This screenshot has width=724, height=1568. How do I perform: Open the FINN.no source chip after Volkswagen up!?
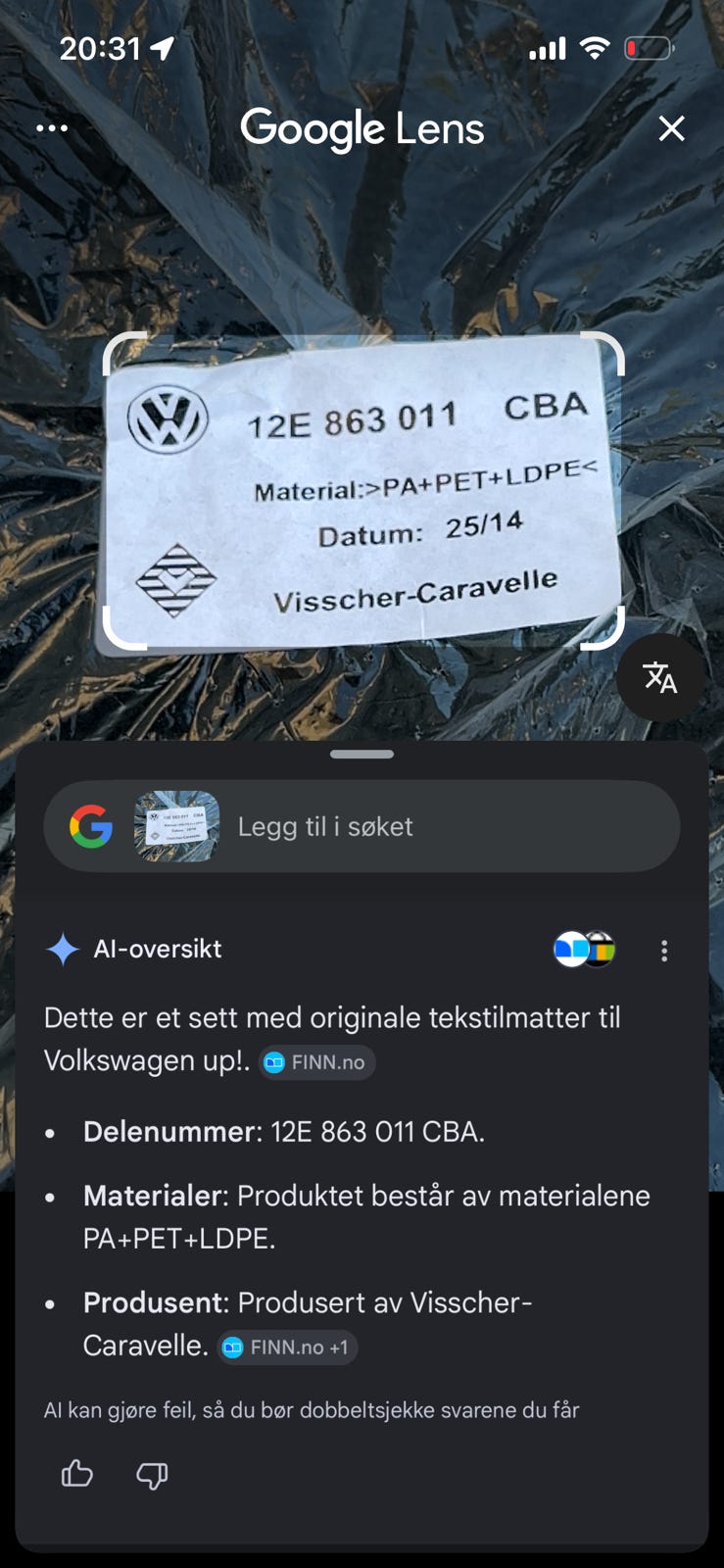click(317, 1062)
